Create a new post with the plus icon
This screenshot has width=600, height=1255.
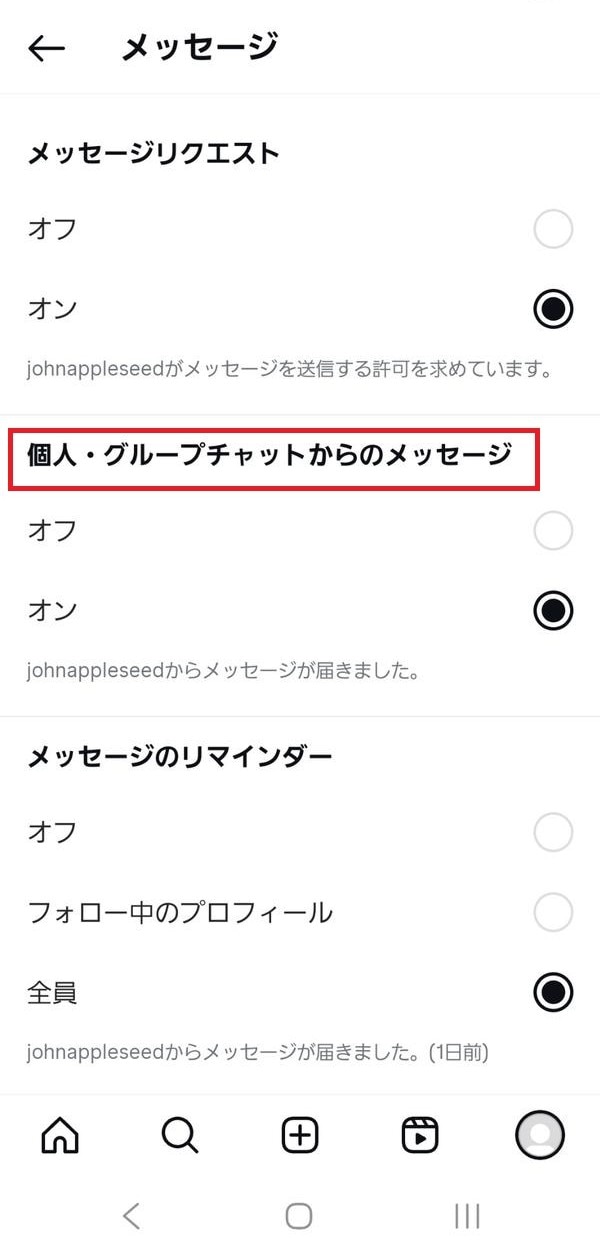tap(300, 1135)
